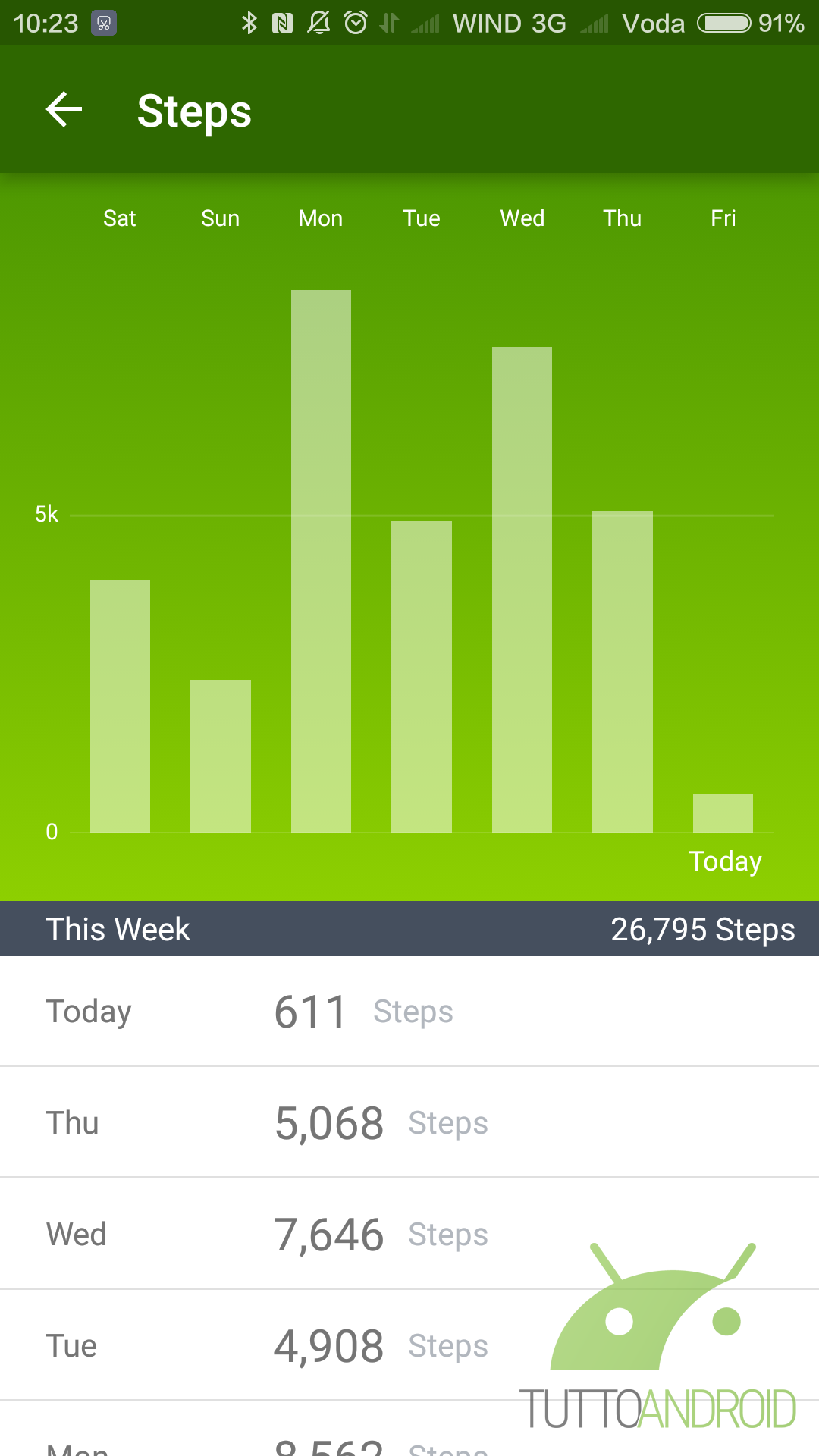The height and width of the screenshot is (1456, 819).
Task: Open Today's 611 steps row
Action: [409, 1011]
